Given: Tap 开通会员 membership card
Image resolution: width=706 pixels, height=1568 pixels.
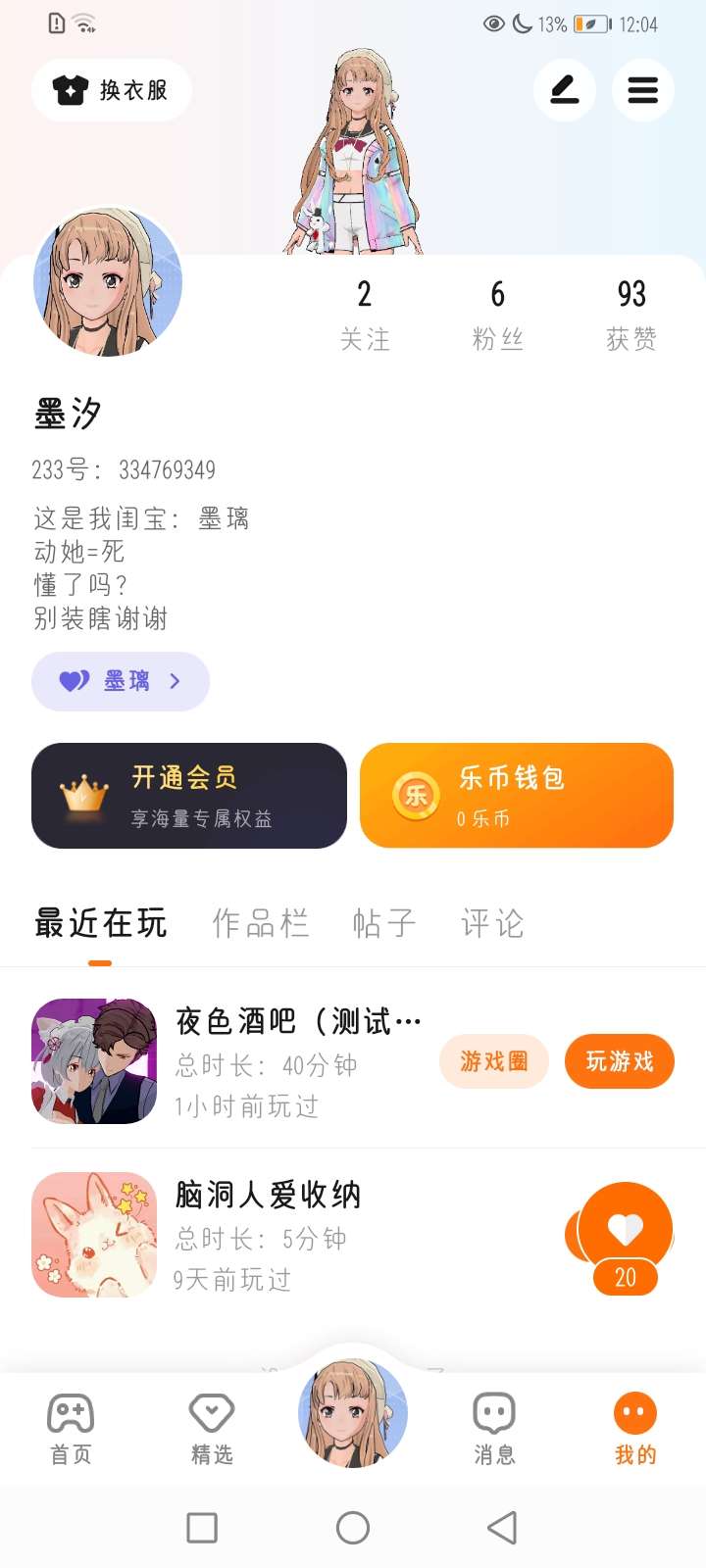Looking at the screenshot, I should point(189,796).
